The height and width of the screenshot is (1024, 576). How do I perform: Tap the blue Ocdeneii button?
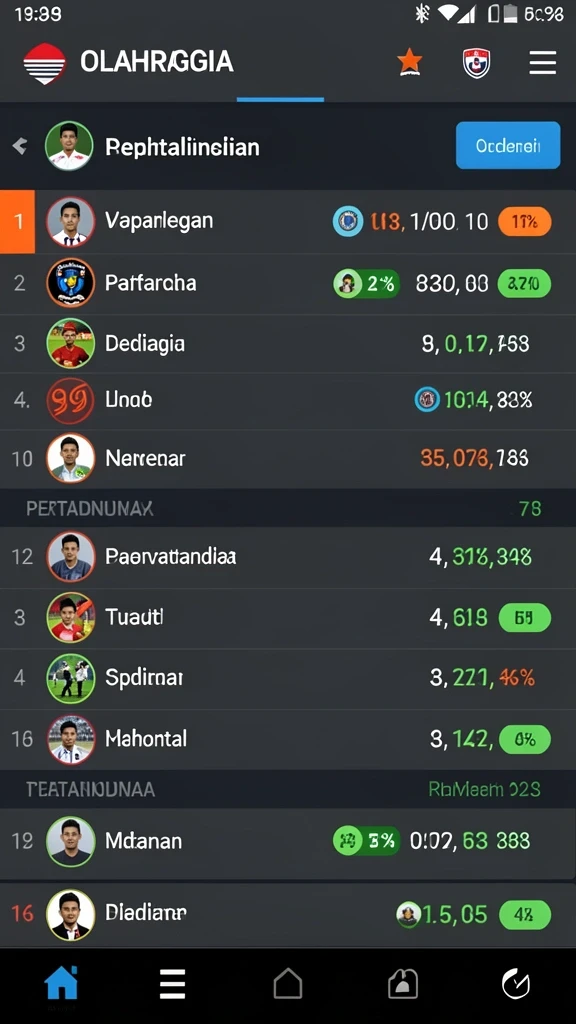pos(507,146)
